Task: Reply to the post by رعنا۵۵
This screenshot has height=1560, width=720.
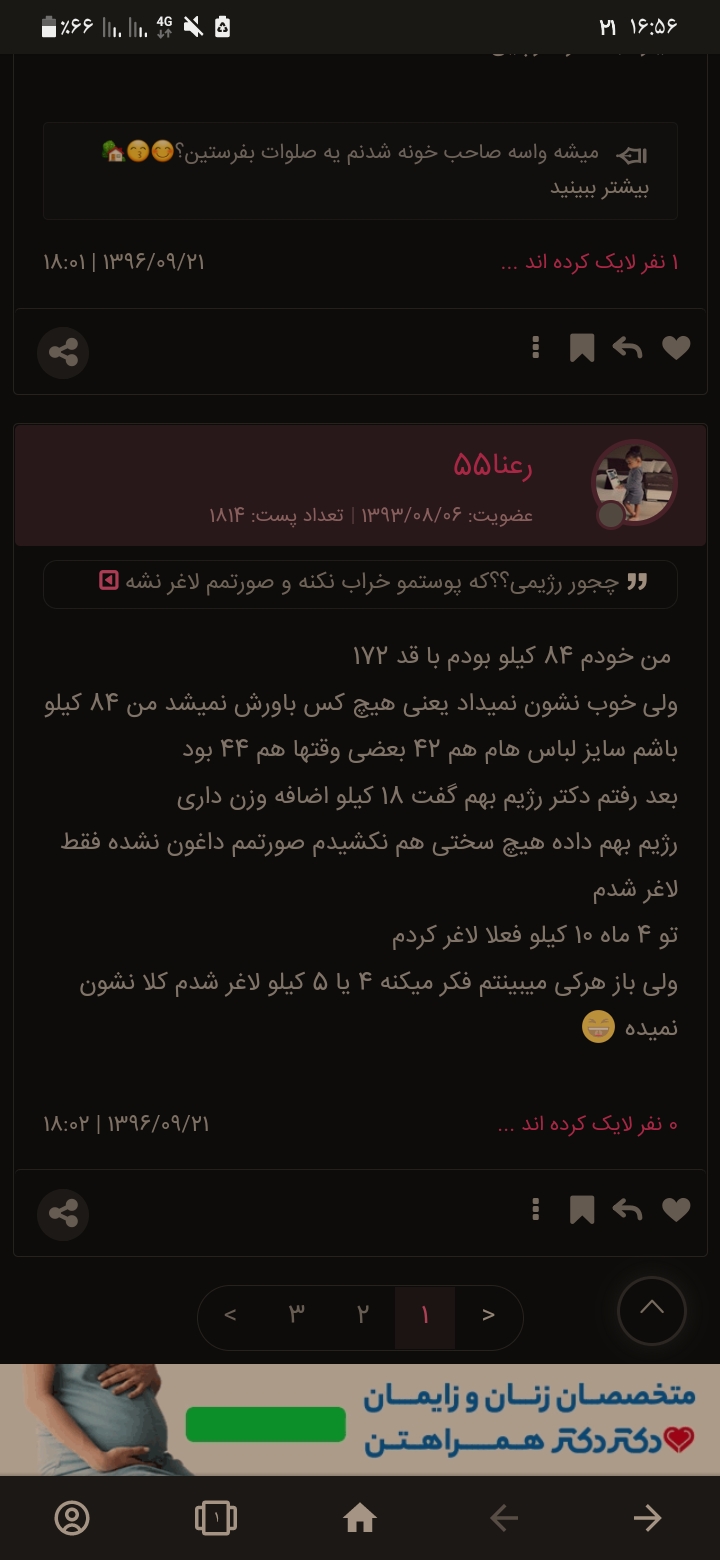Action: pos(627,1210)
